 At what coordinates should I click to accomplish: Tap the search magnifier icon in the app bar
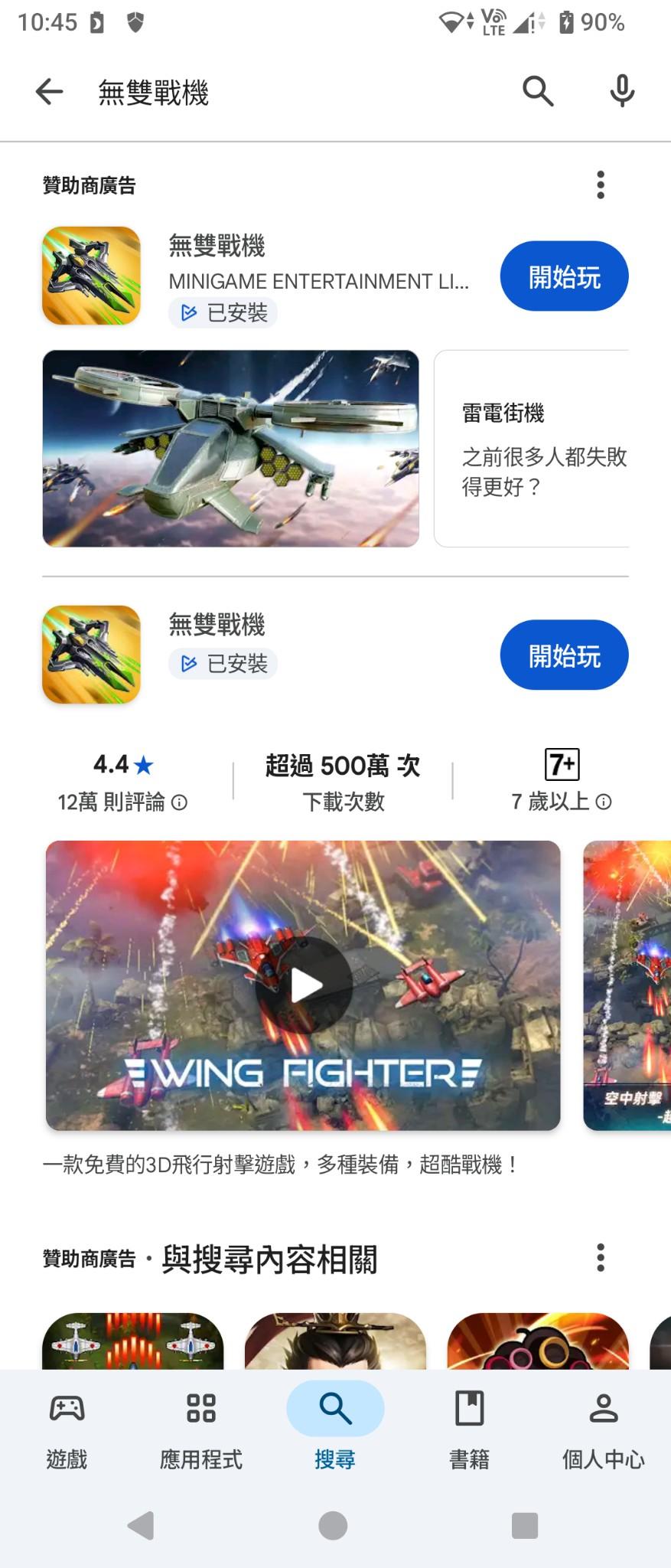(538, 92)
